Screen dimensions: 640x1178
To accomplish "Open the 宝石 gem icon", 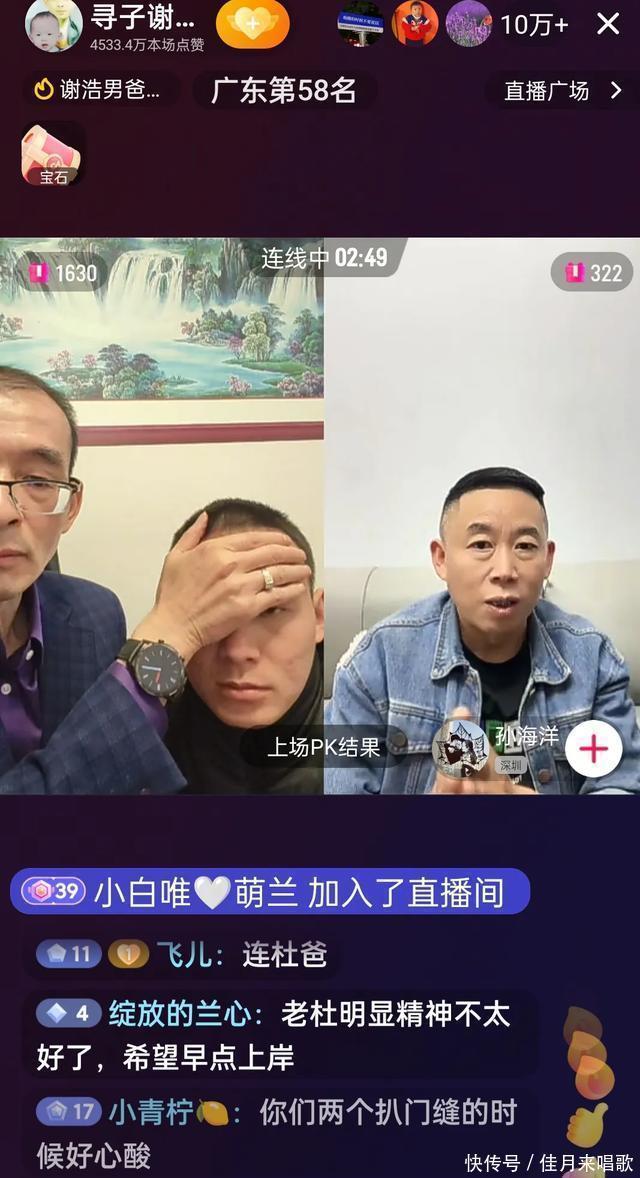I will [x=52, y=154].
